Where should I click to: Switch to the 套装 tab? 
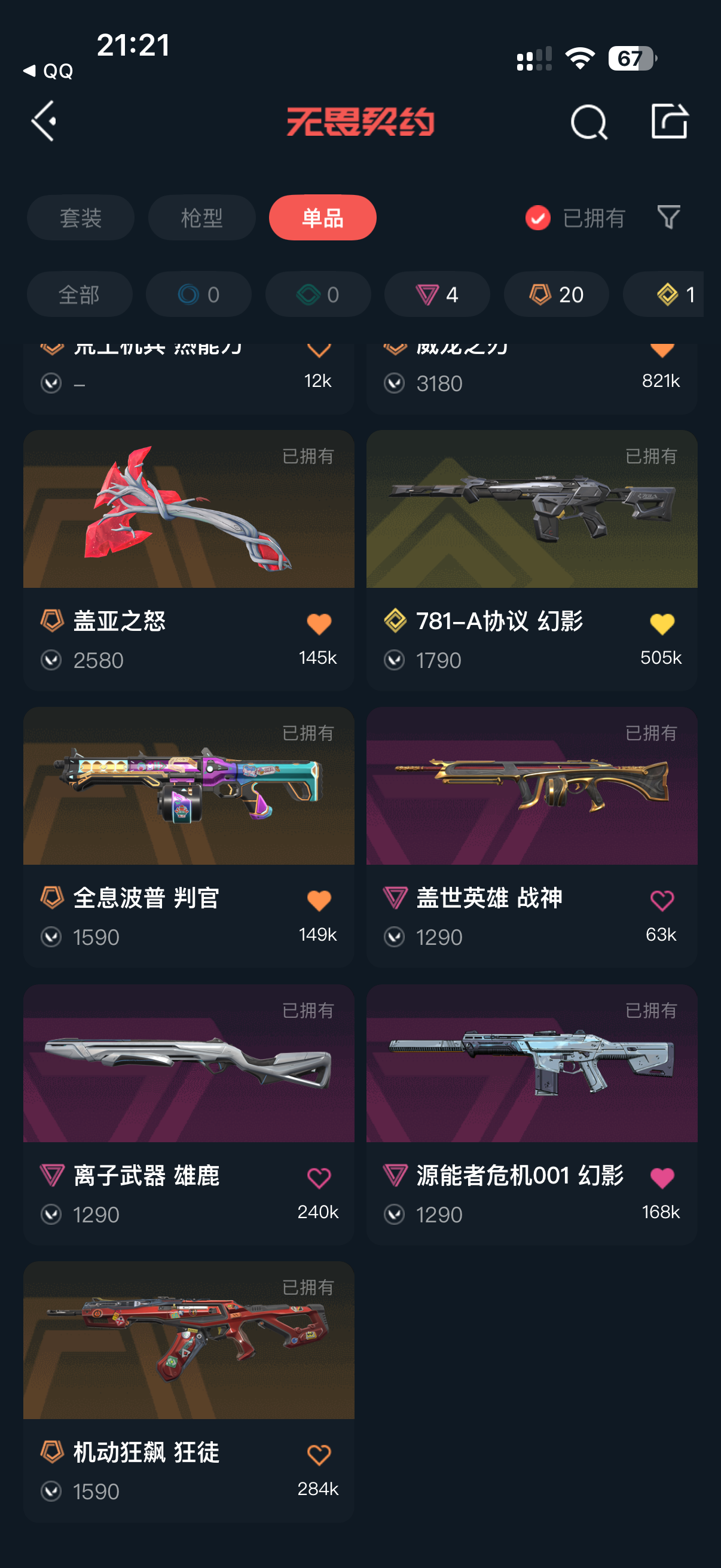coord(80,217)
